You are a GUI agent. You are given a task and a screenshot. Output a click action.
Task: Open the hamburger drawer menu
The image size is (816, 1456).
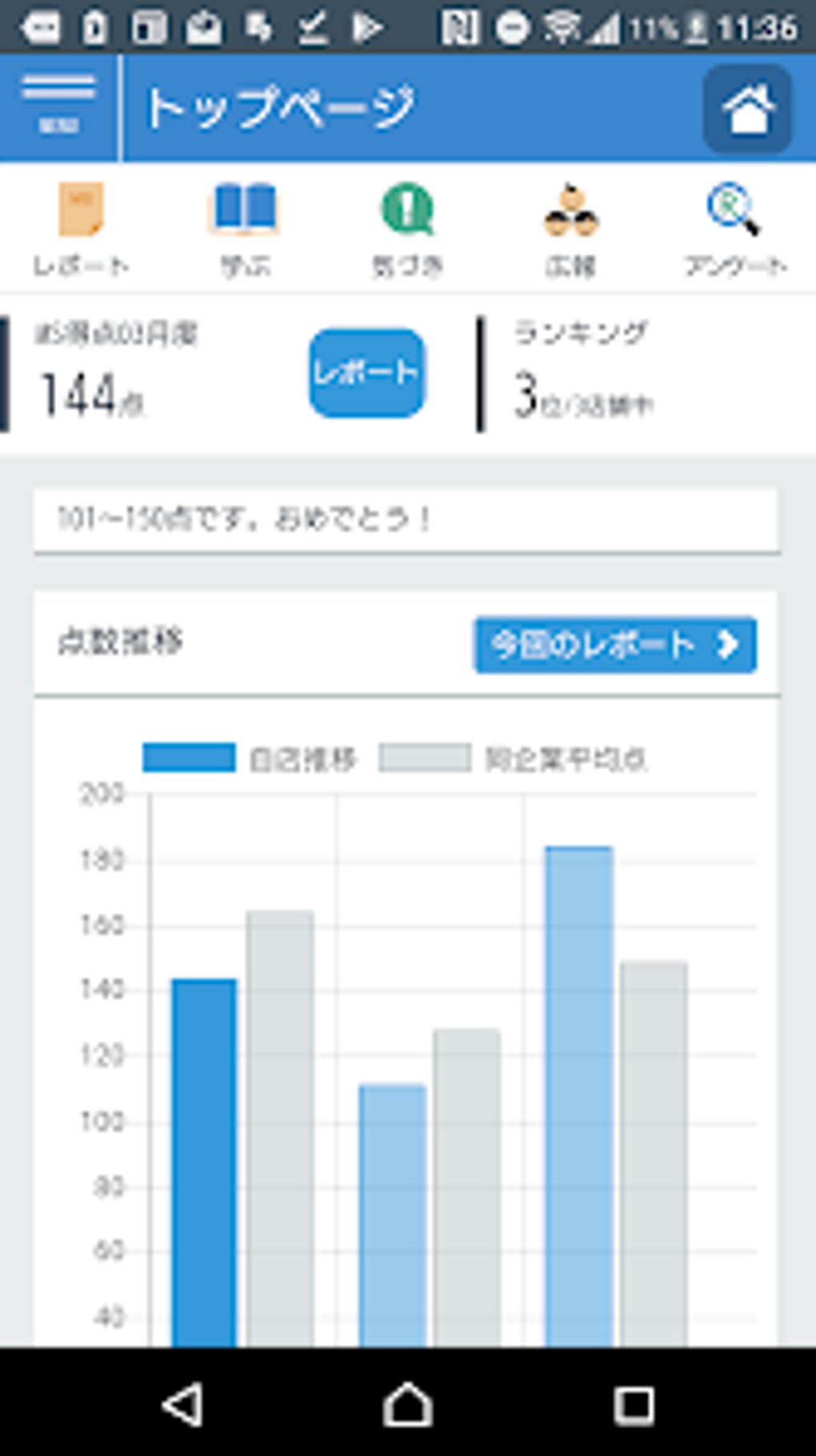coord(58,107)
